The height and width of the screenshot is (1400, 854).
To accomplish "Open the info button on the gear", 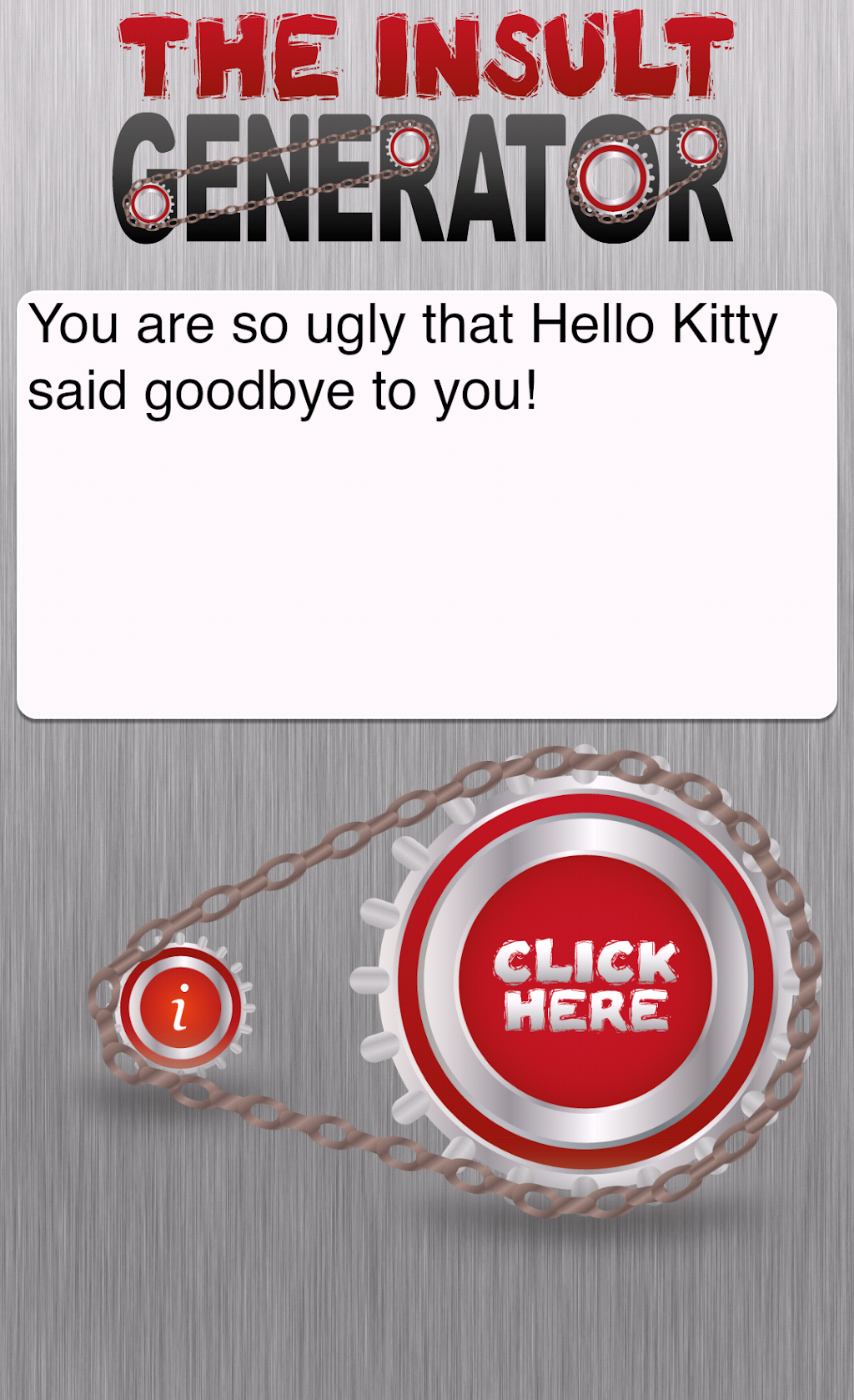I will (x=181, y=1007).
